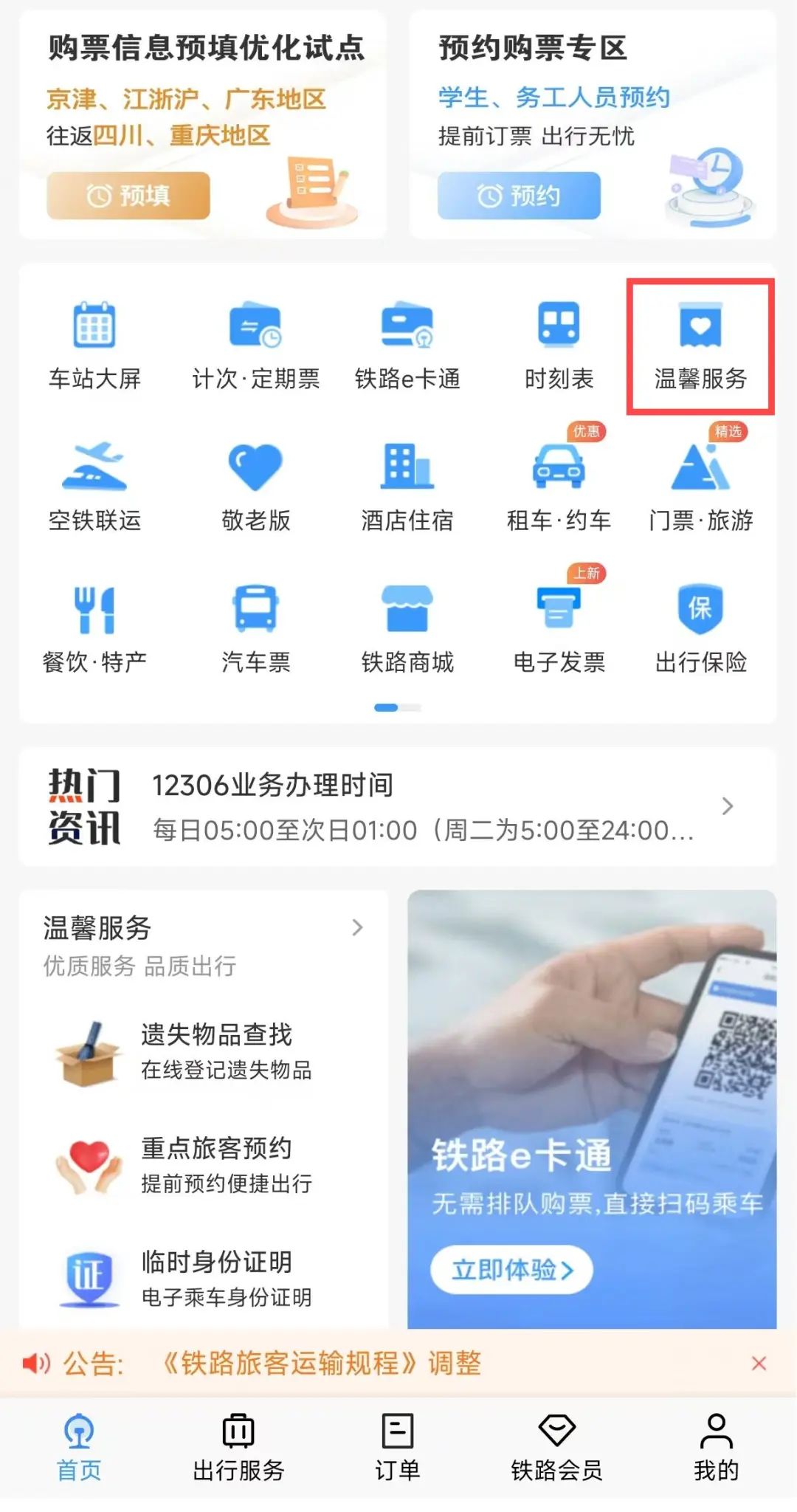The image size is (797, 1512).
Task: Switch to the 出行服务 tab
Action: tap(238, 1447)
